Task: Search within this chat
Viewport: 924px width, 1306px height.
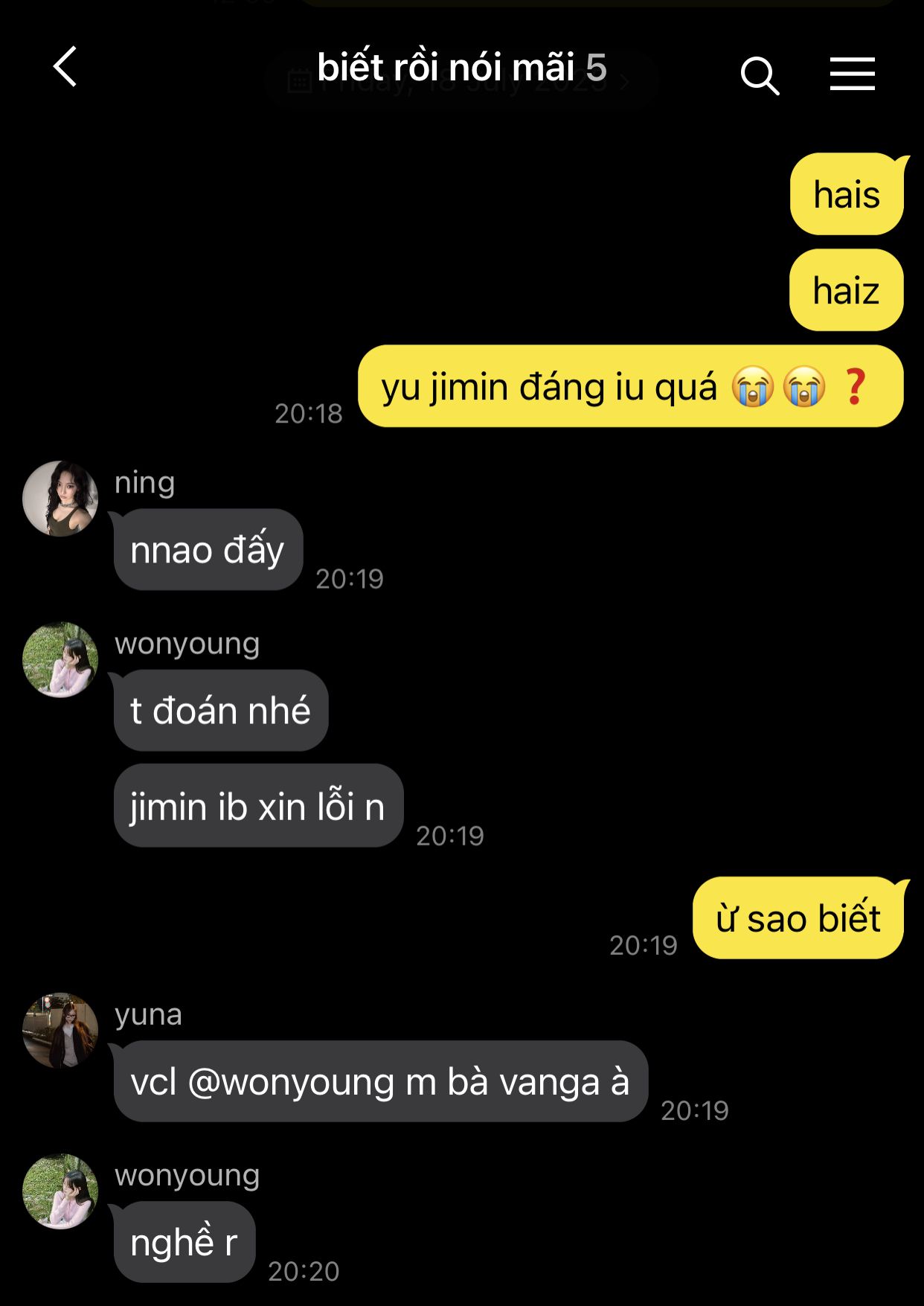Action: point(759,75)
